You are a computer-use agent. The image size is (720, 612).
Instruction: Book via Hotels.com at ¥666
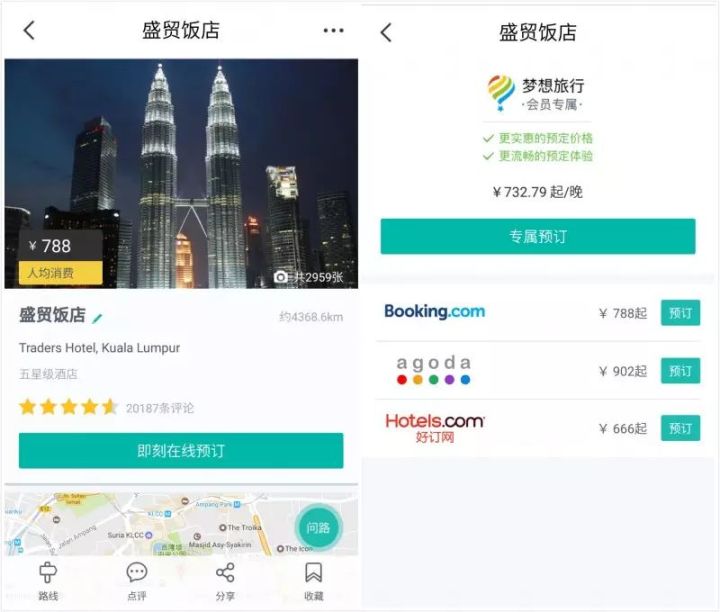click(x=680, y=428)
